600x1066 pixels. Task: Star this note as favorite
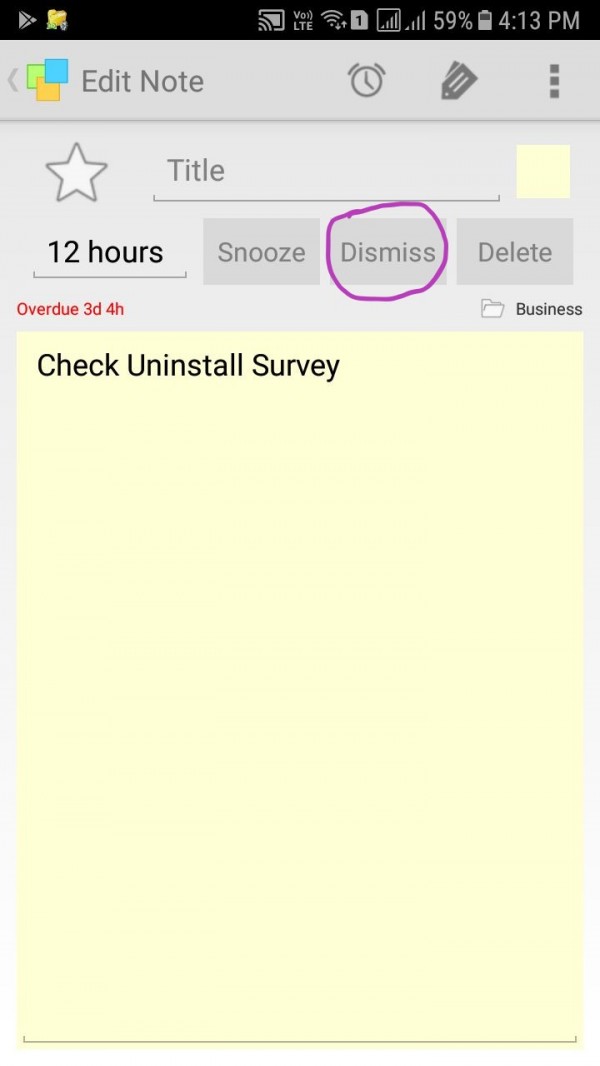(76, 173)
